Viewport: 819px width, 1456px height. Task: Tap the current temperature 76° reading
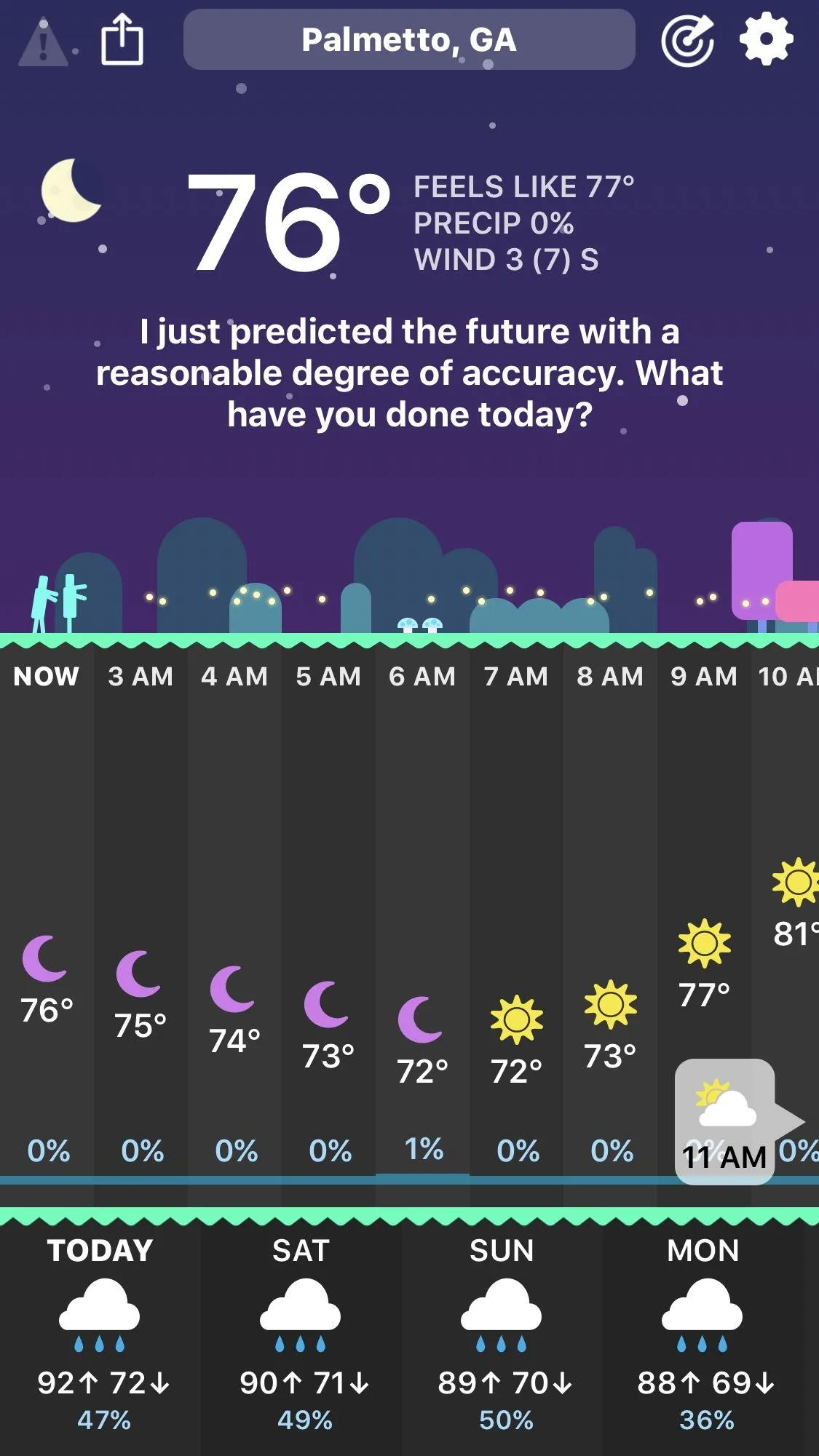288,222
